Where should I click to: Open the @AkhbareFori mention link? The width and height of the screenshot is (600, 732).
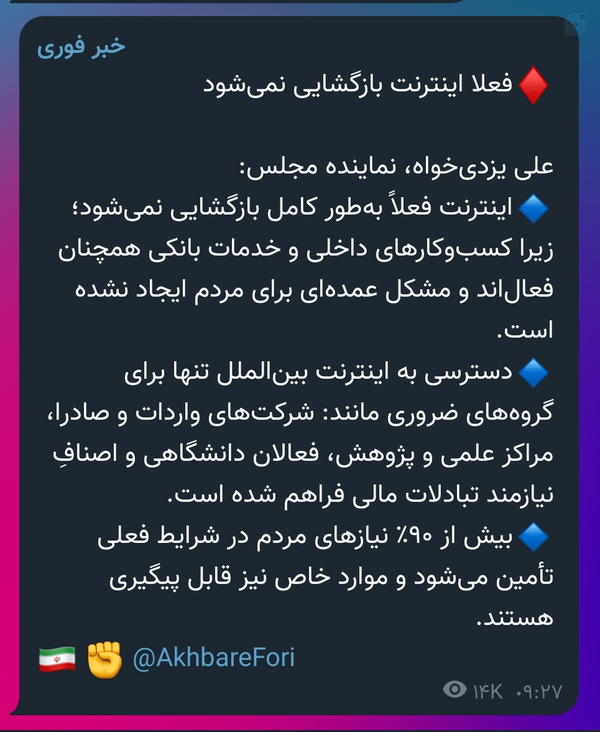coord(214,658)
